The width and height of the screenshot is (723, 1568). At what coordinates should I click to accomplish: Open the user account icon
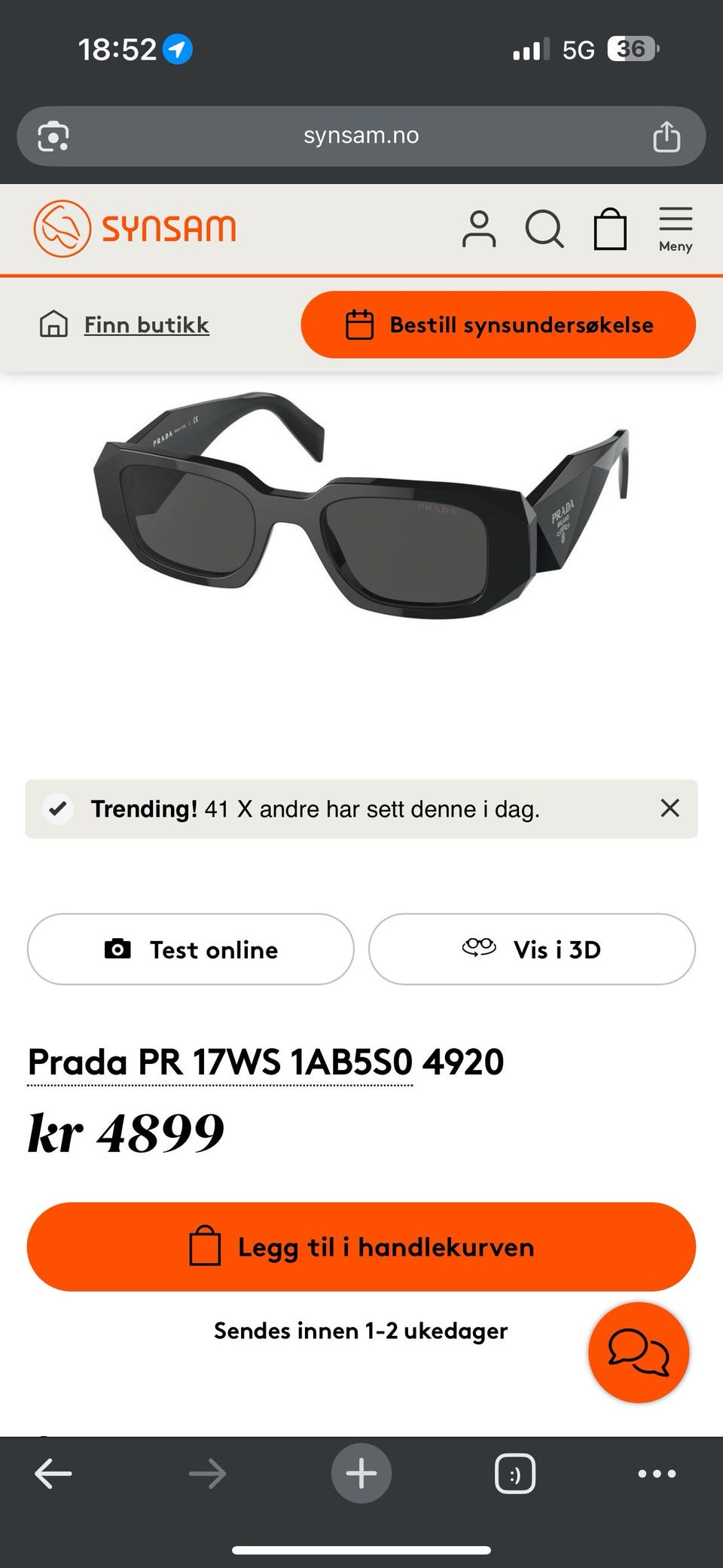pyautogui.click(x=479, y=229)
